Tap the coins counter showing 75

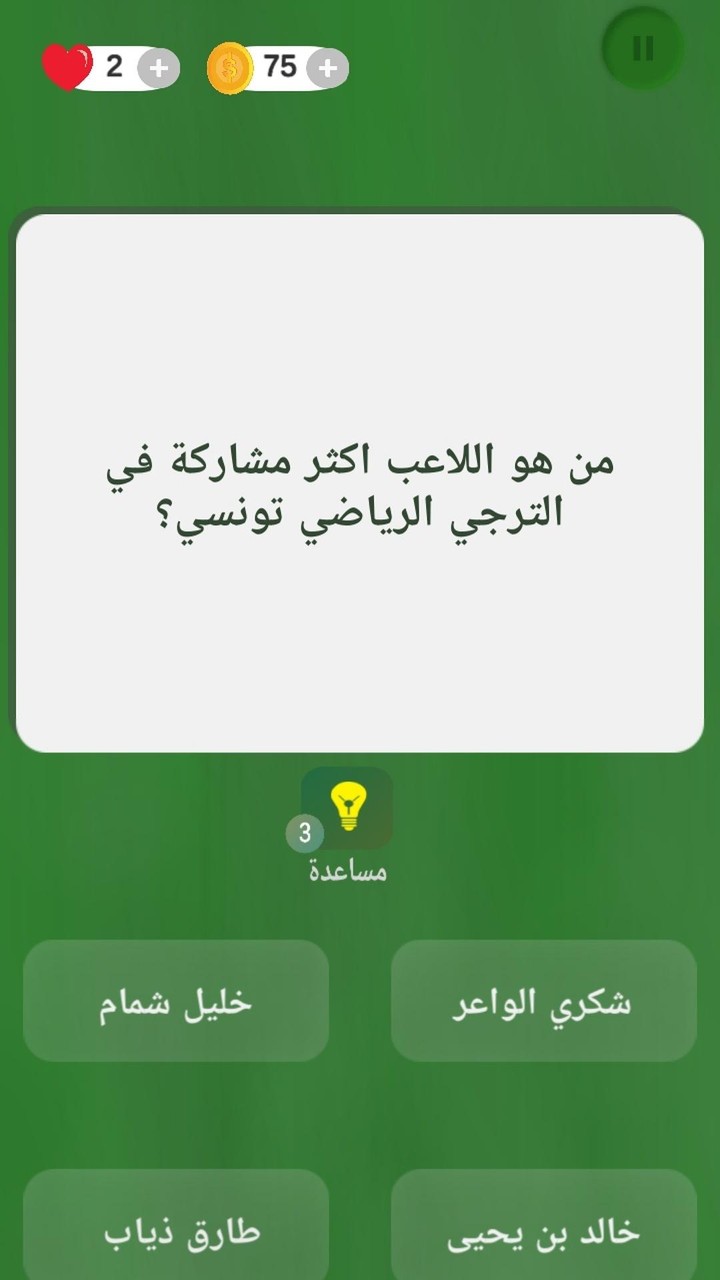point(282,66)
